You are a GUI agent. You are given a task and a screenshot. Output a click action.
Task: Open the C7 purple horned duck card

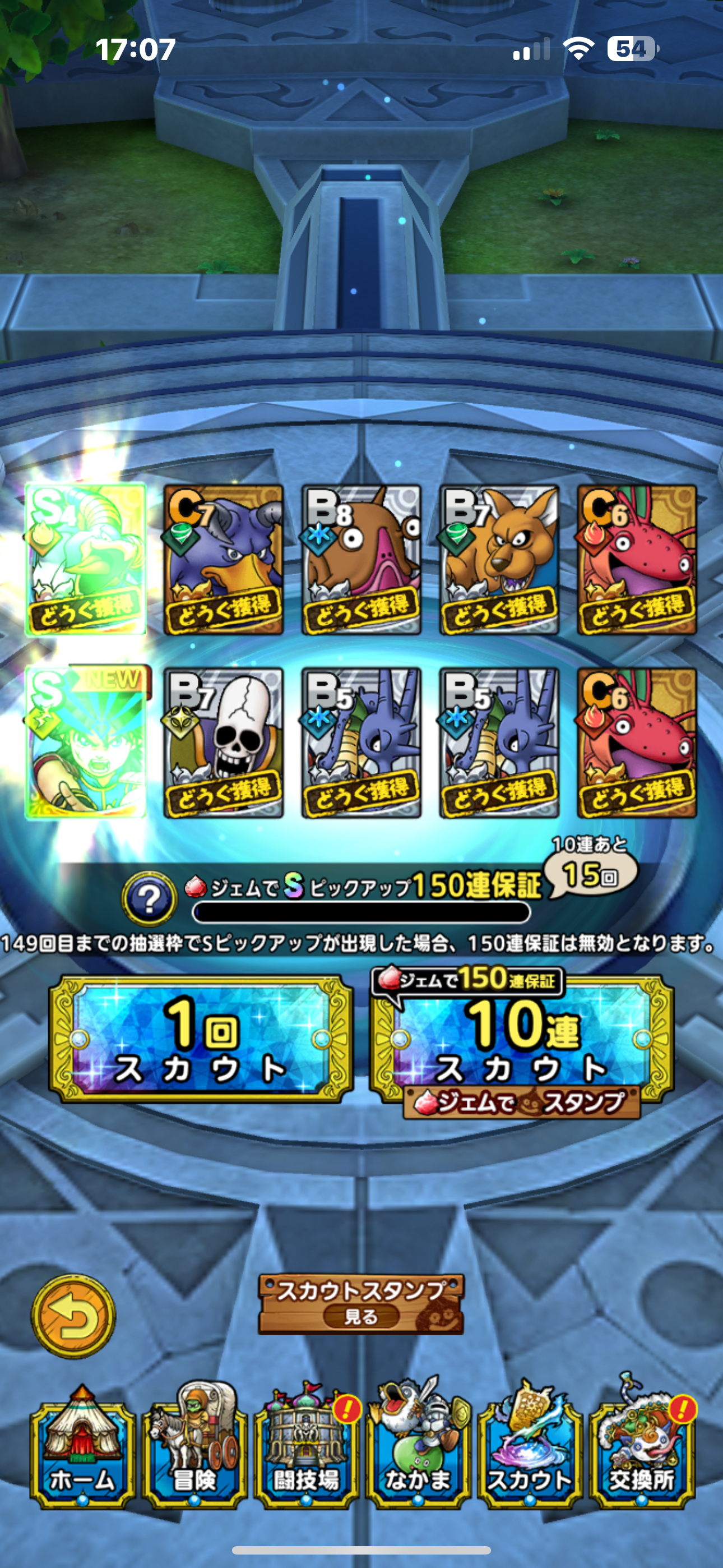point(224,559)
